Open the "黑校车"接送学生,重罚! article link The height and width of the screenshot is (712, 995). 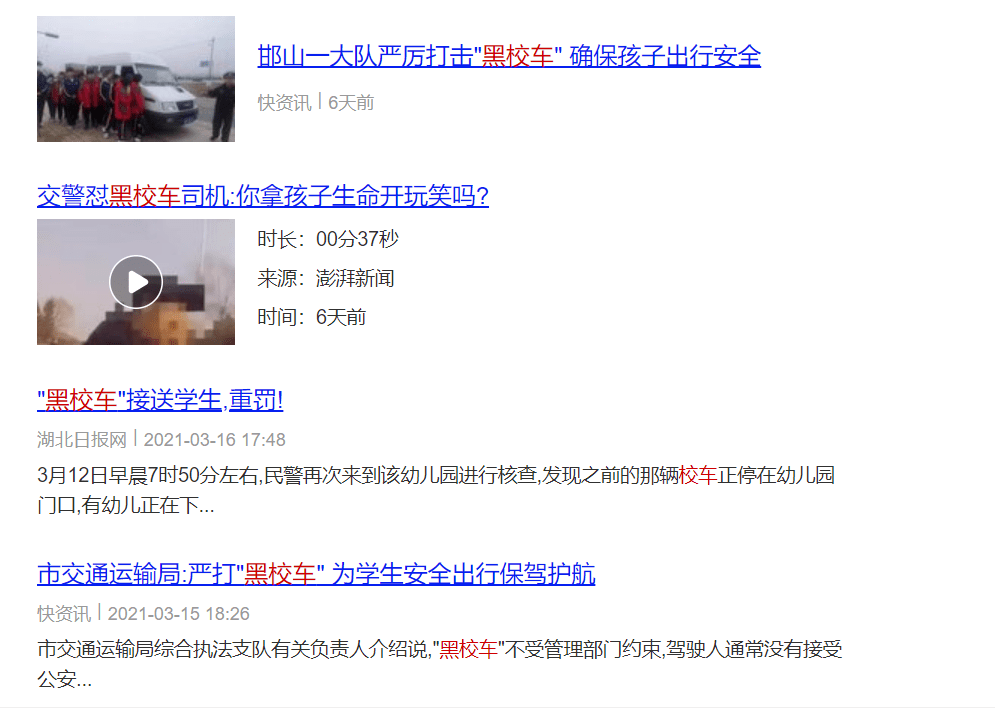tap(160, 401)
